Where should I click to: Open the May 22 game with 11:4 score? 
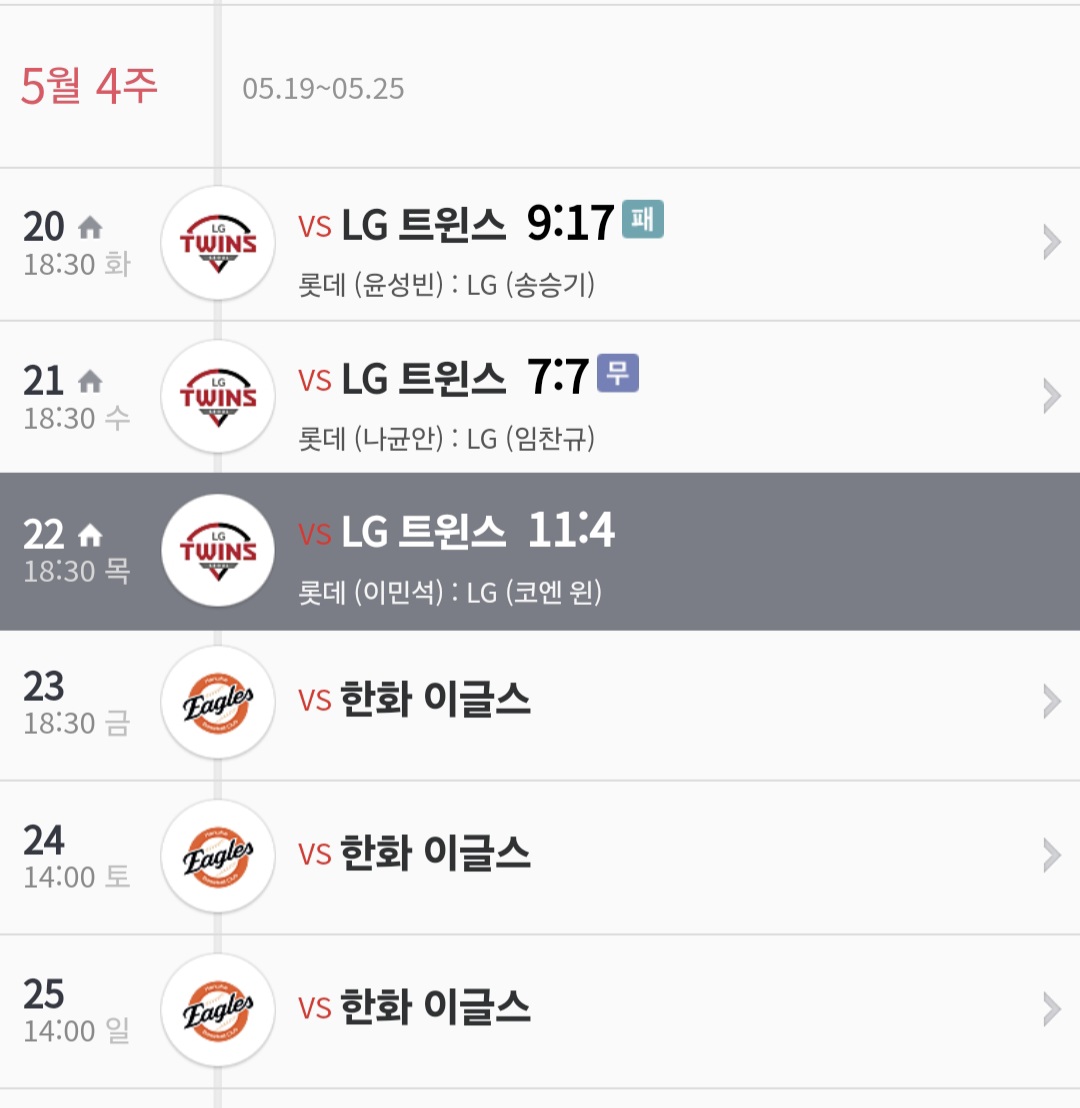pyautogui.click(x=540, y=551)
